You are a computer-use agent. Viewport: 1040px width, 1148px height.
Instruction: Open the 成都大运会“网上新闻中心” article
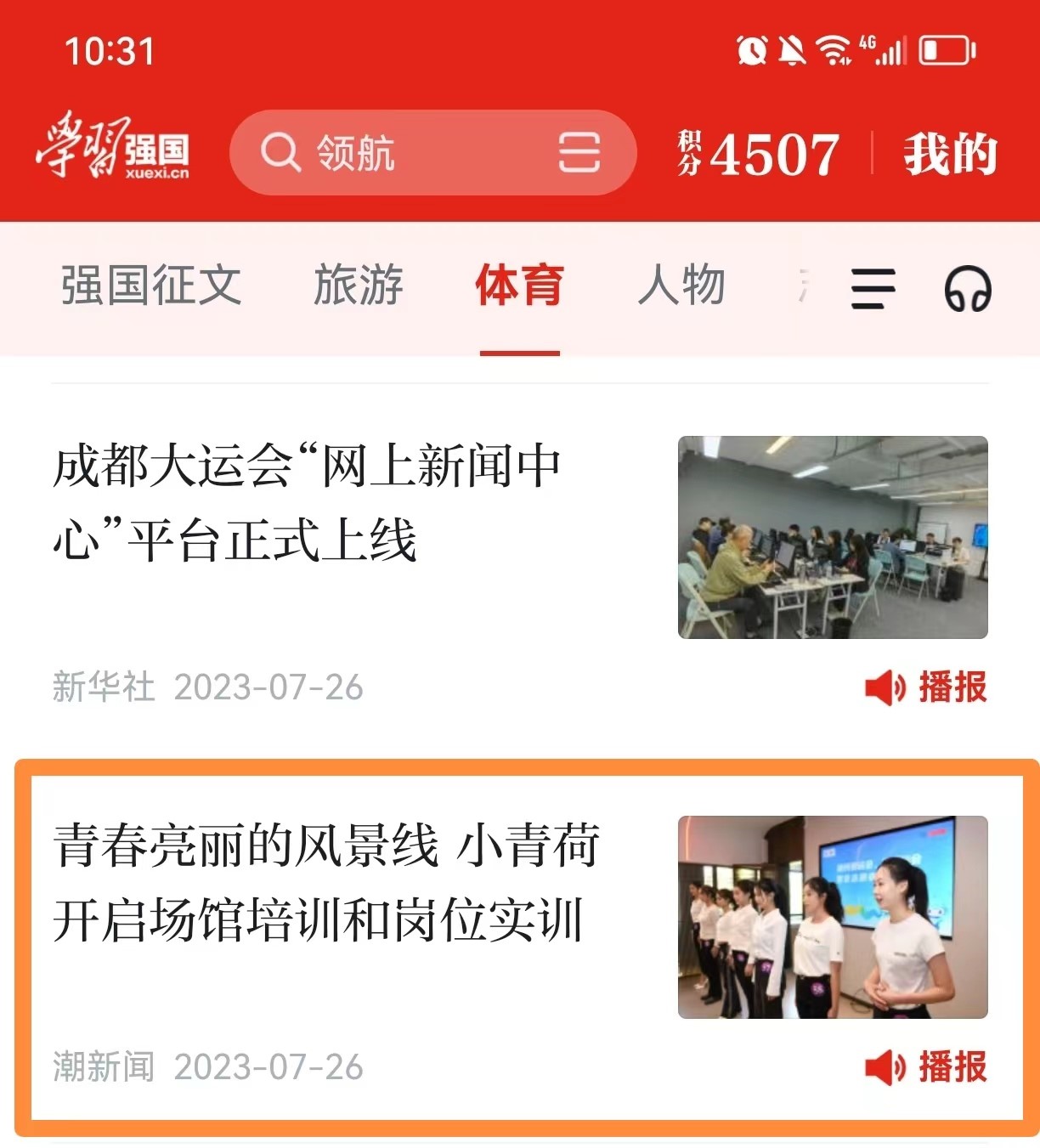click(308, 503)
